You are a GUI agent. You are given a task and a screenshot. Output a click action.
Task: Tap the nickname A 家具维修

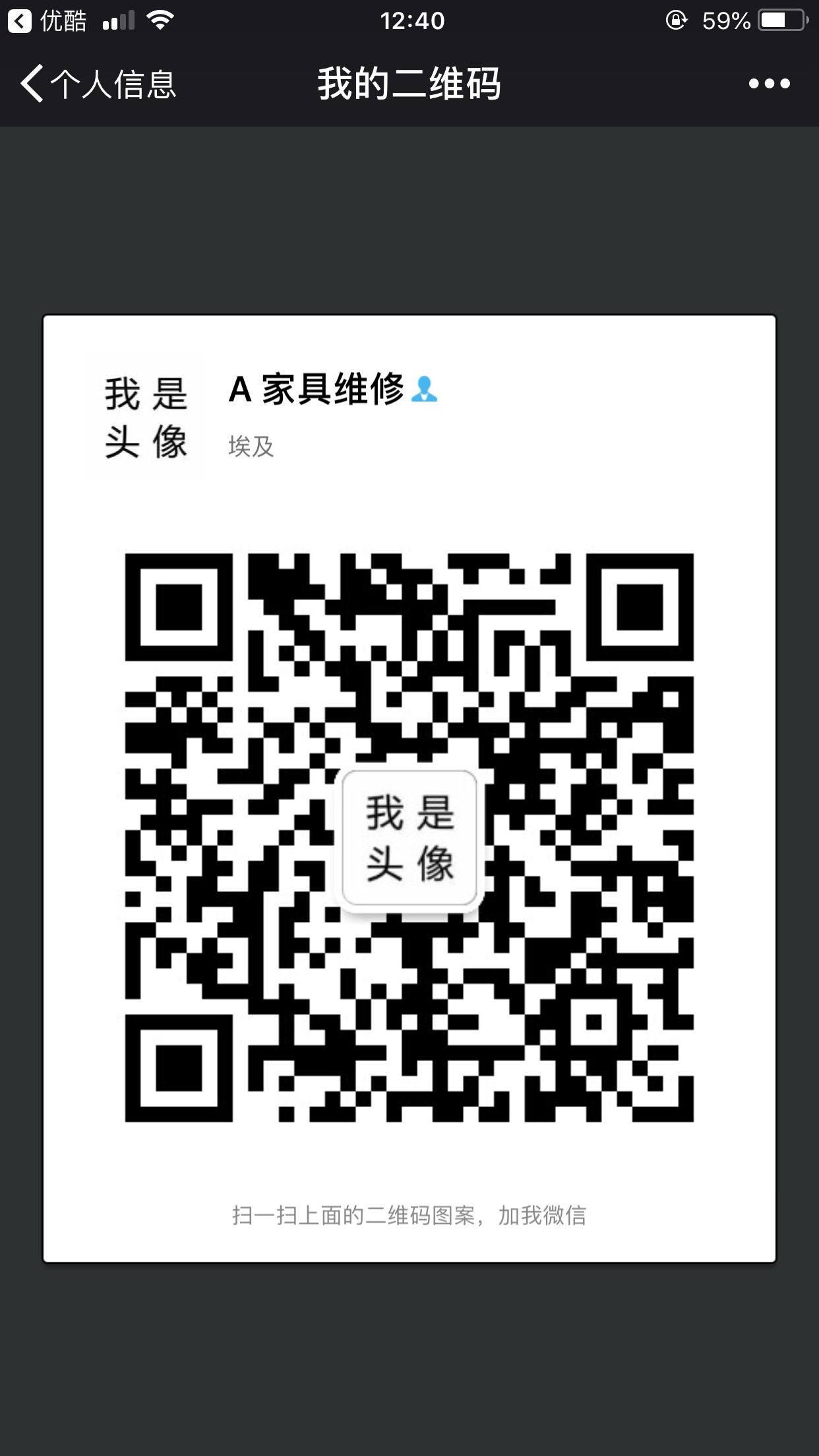[317, 392]
